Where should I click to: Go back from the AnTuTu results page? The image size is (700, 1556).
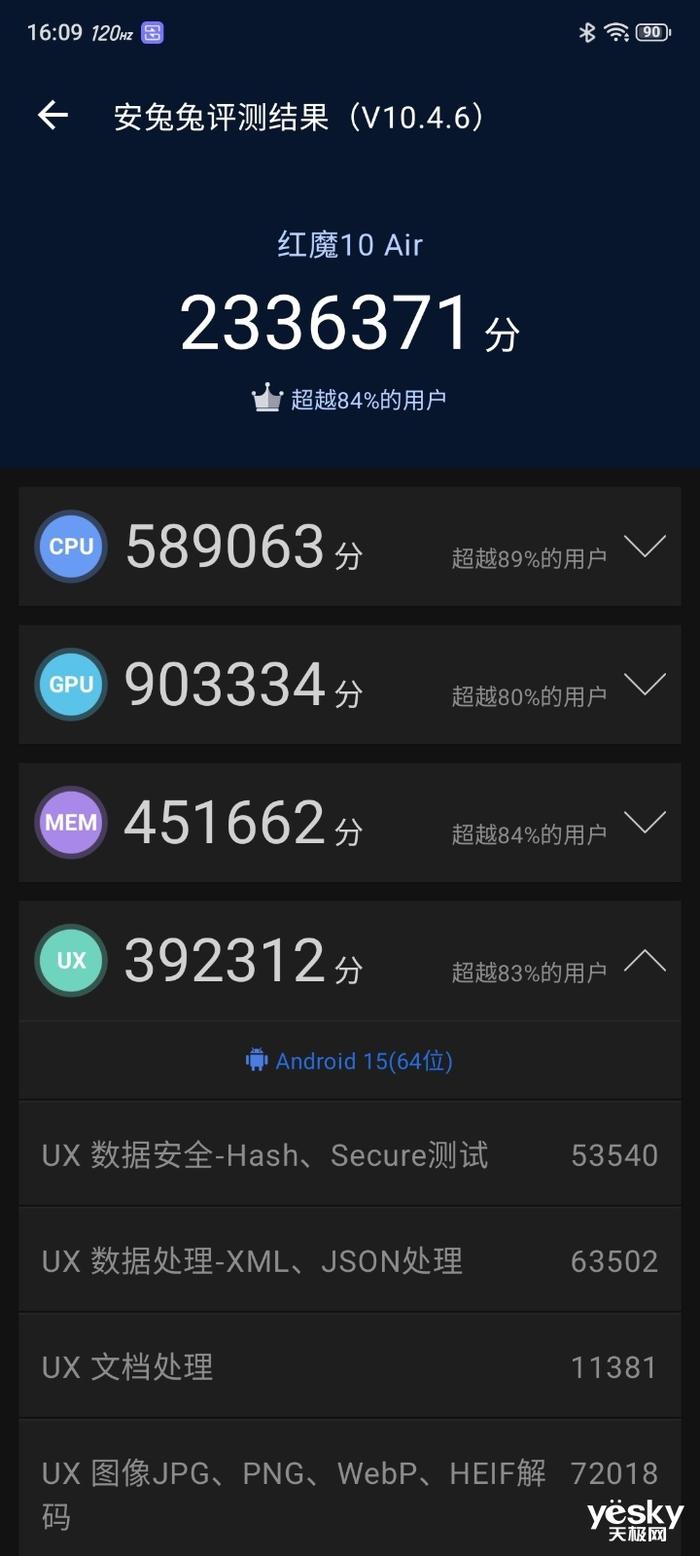[x=53, y=116]
